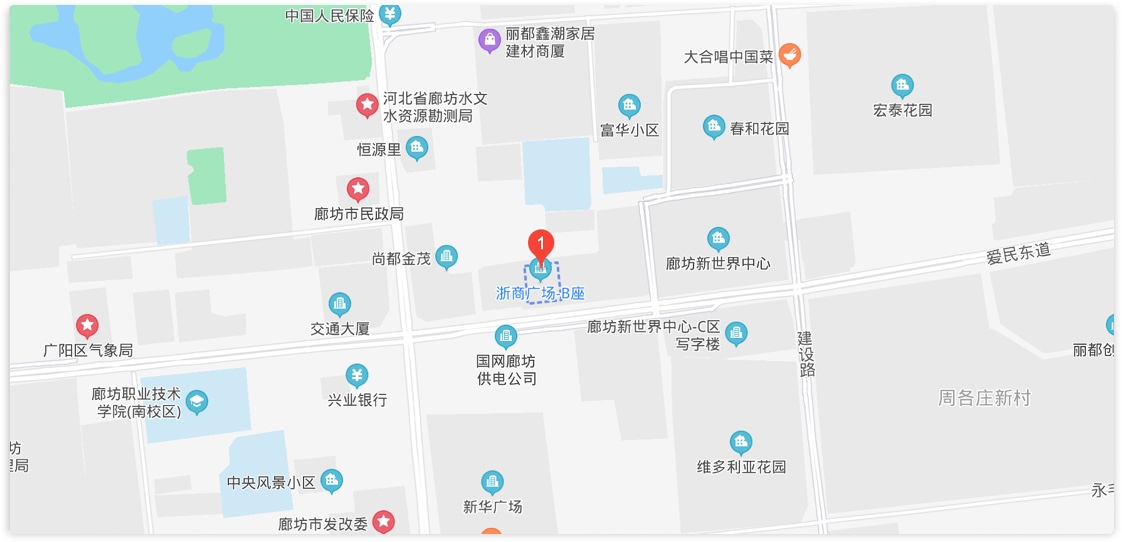Select the 浙商广场-B座 place label

click(540, 294)
